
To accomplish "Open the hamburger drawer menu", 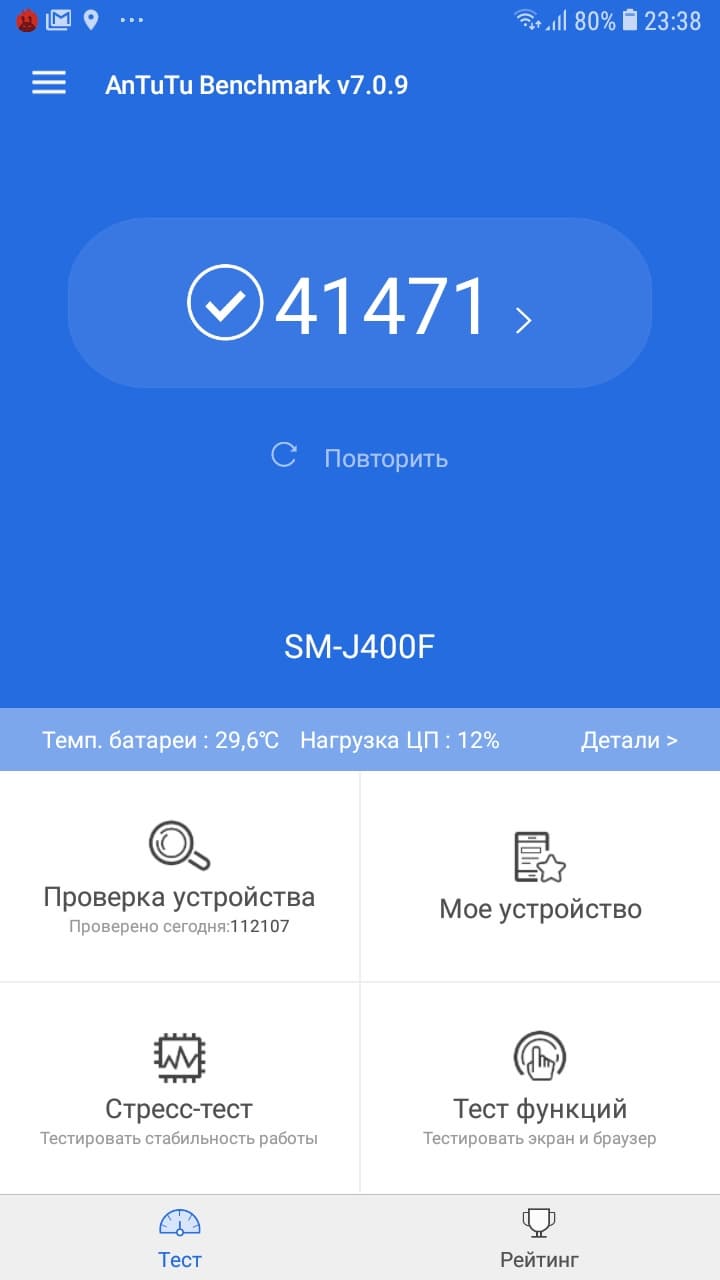I will 49,83.
